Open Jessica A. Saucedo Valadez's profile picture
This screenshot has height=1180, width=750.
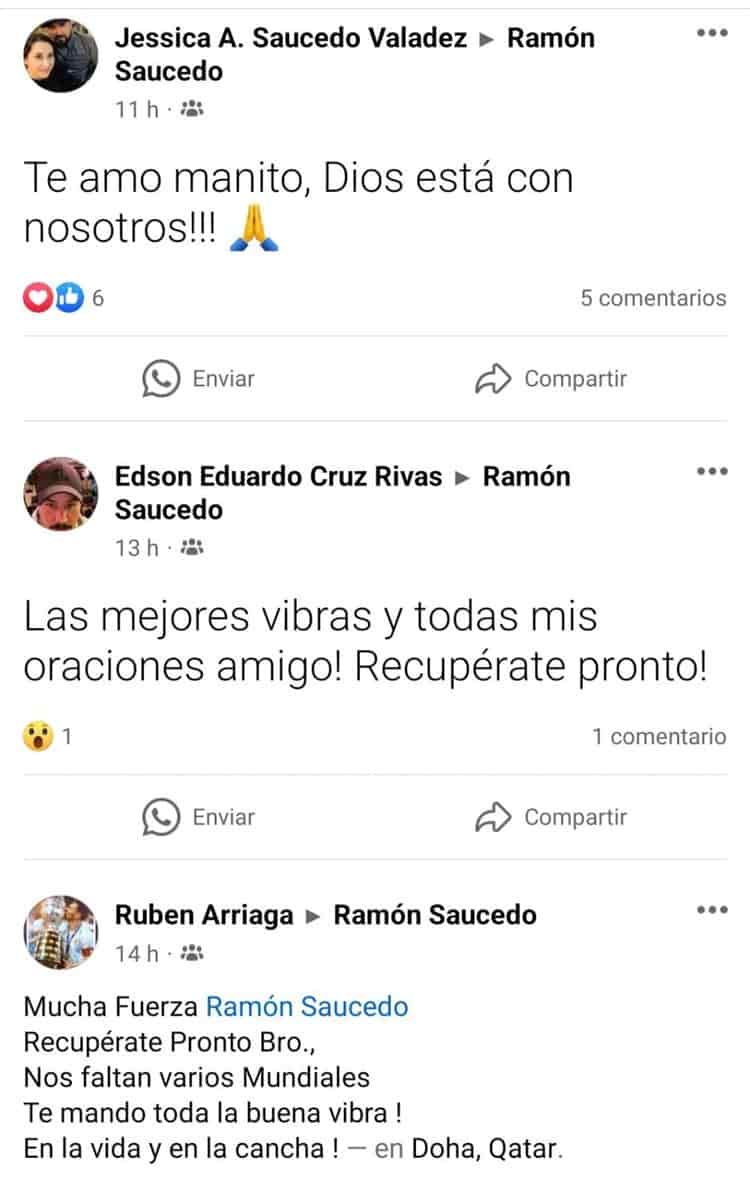60,55
